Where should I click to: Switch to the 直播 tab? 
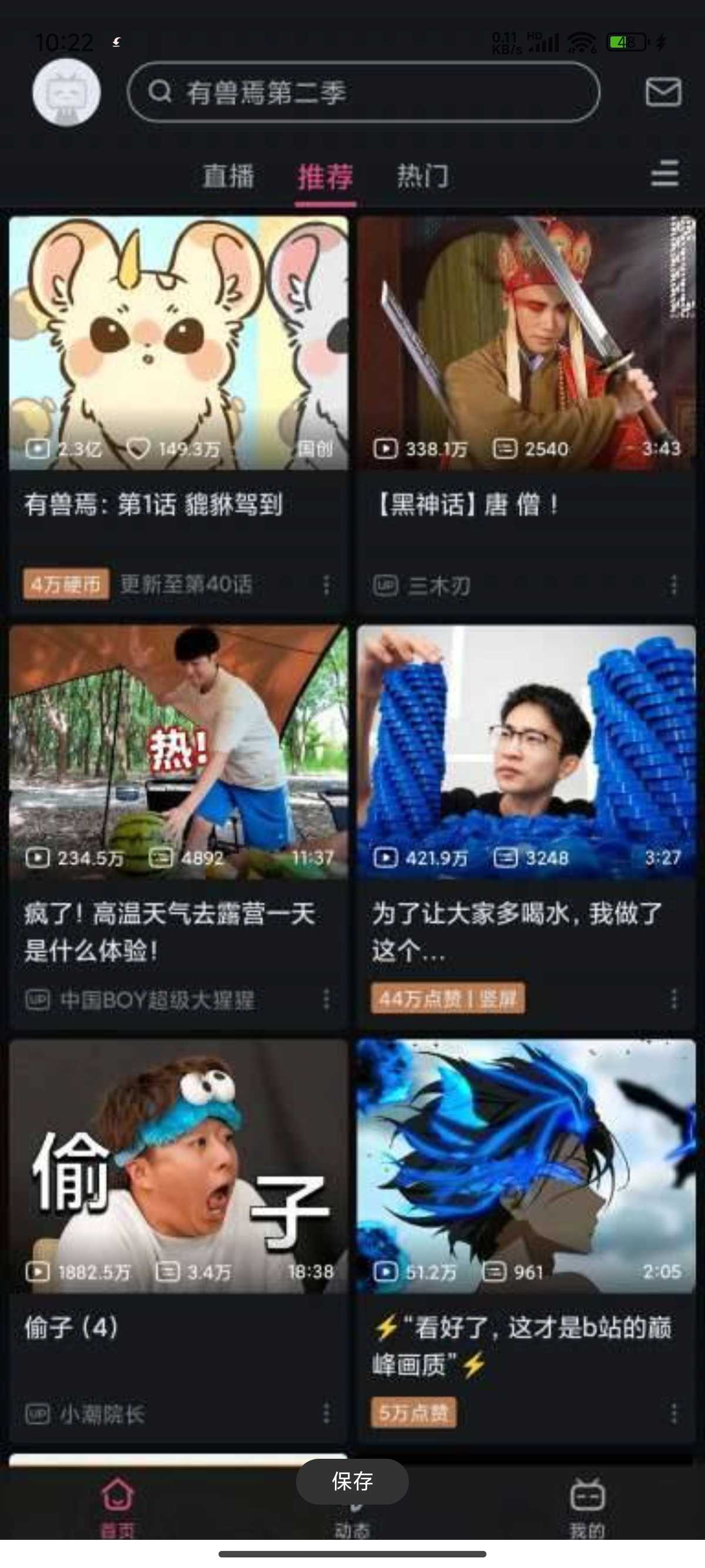(228, 177)
